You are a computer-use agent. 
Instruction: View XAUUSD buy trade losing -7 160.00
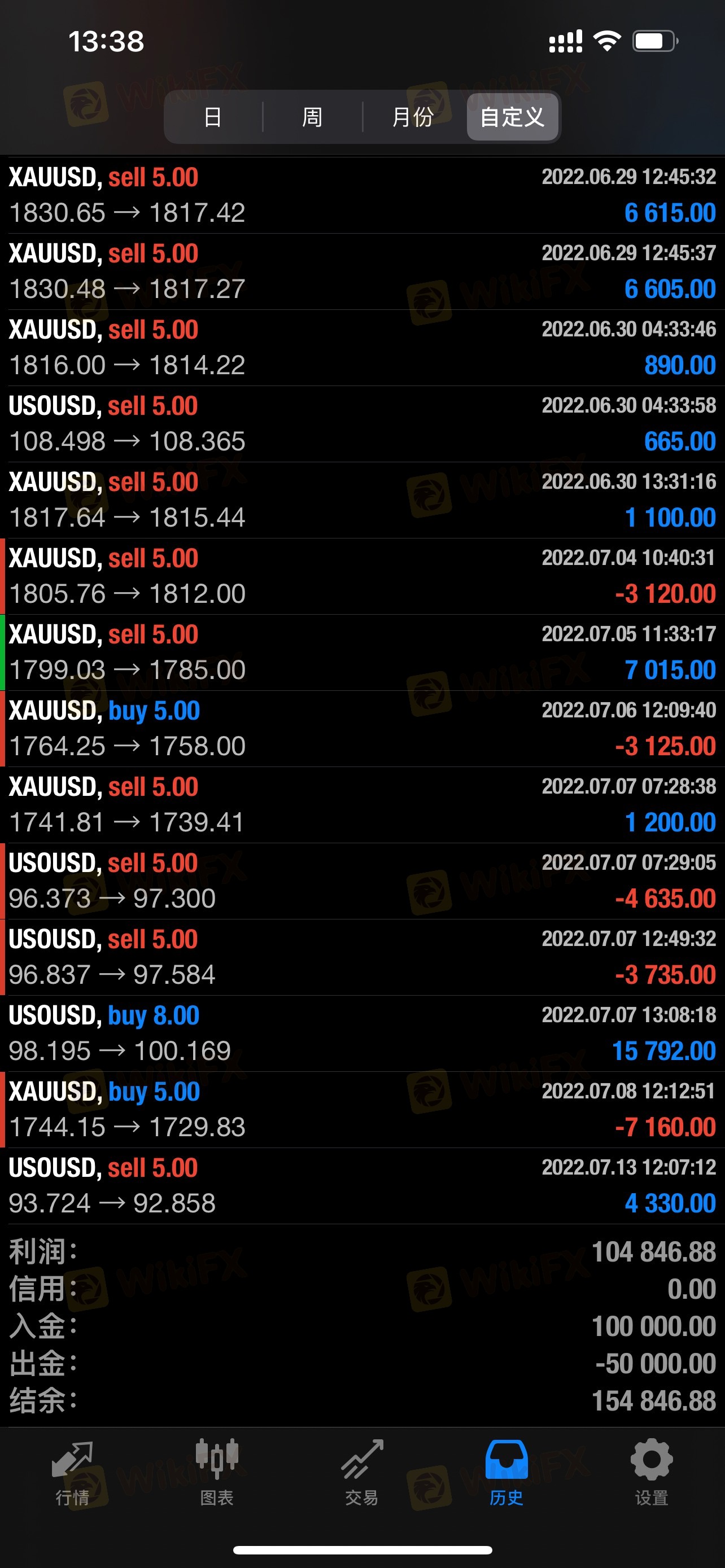(x=362, y=1109)
